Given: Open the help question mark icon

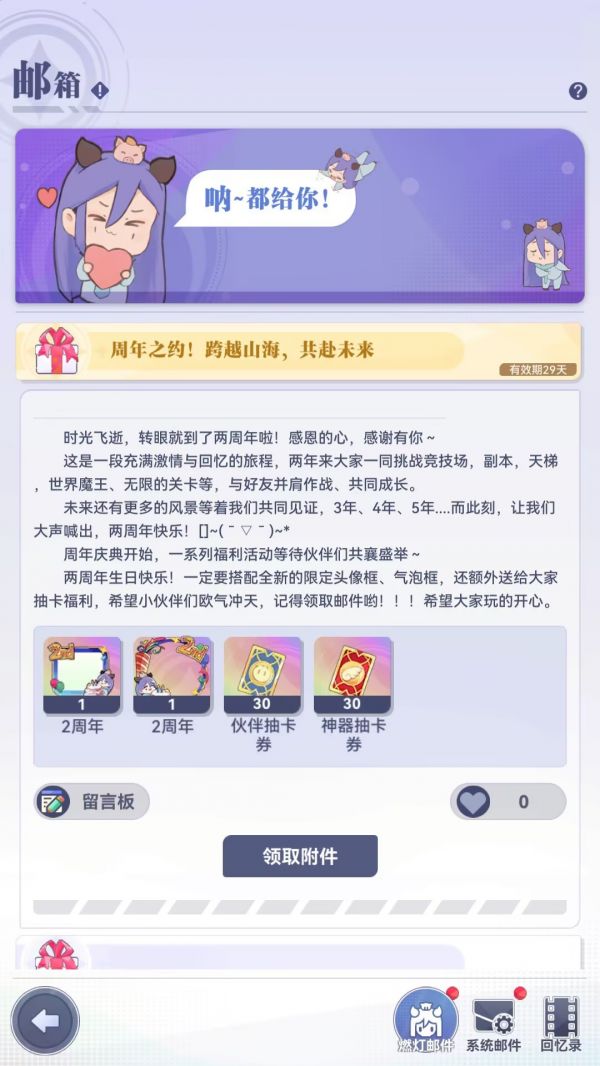Looking at the screenshot, I should tap(578, 91).
